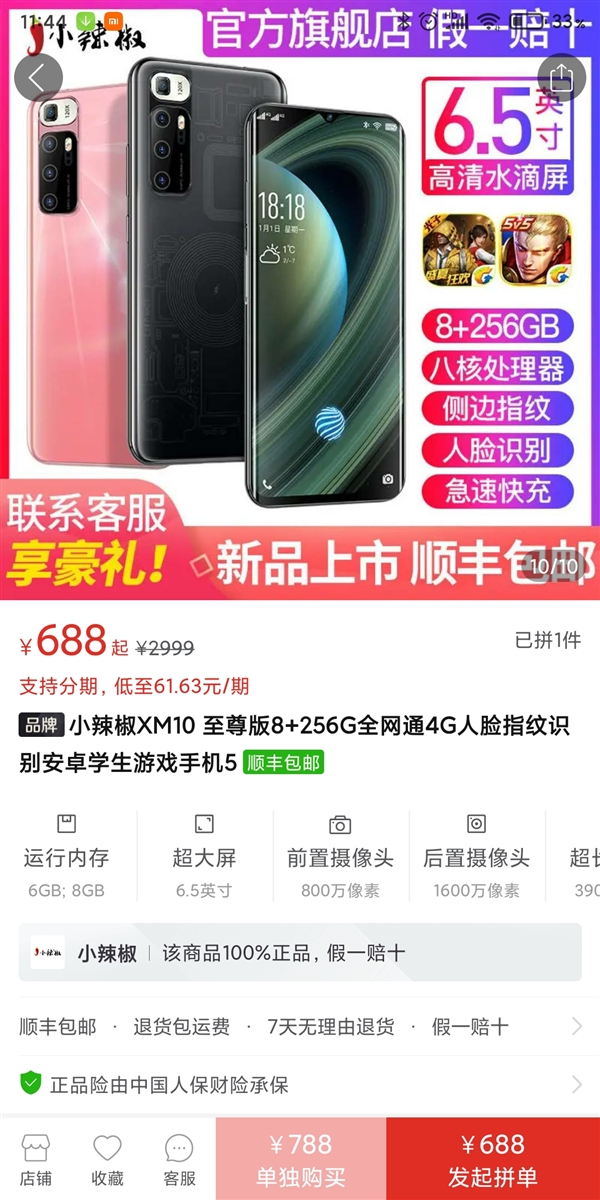The image size is (600, 1200).
Task: Contact 客服 customer service
Action: pyautogui.click(x=179, y=1160)
